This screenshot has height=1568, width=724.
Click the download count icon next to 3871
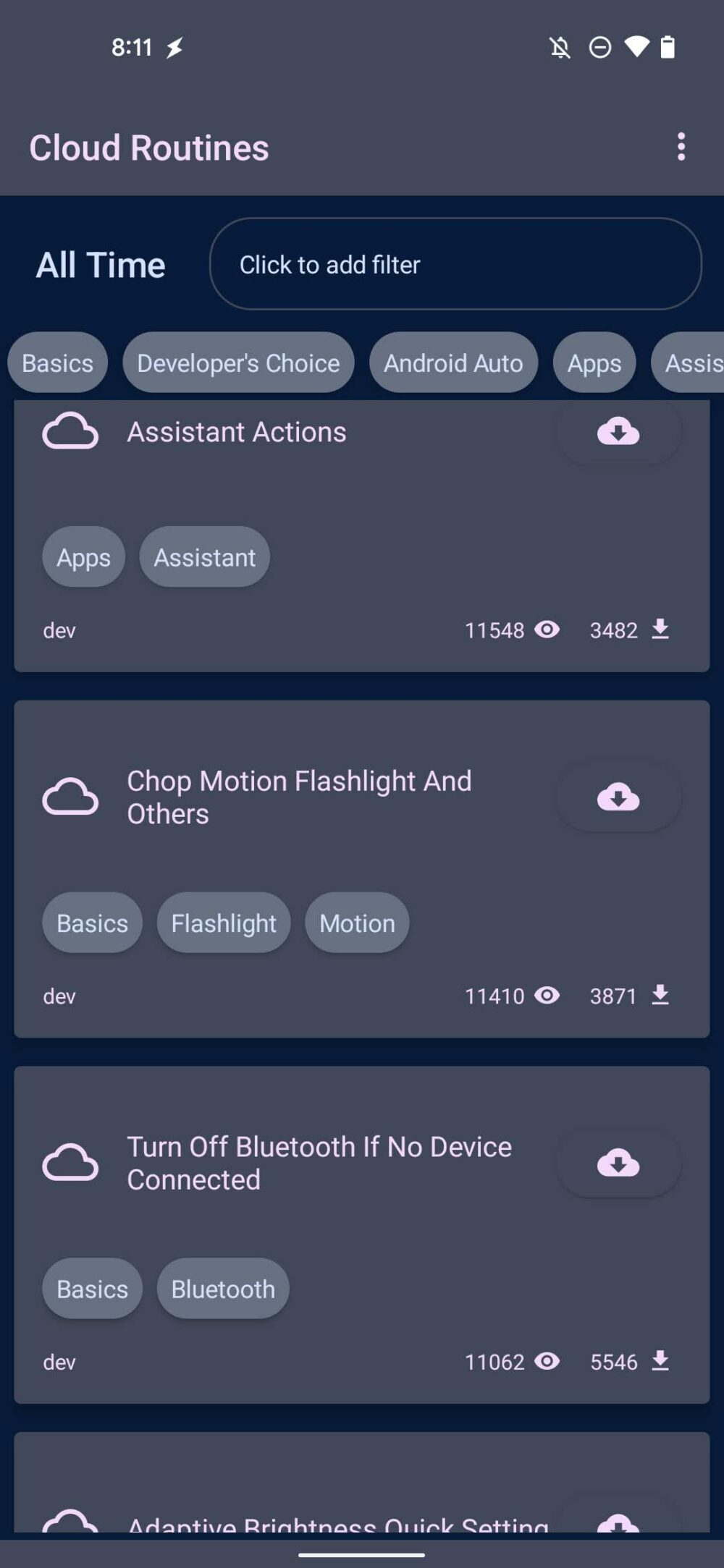[660, 996]
